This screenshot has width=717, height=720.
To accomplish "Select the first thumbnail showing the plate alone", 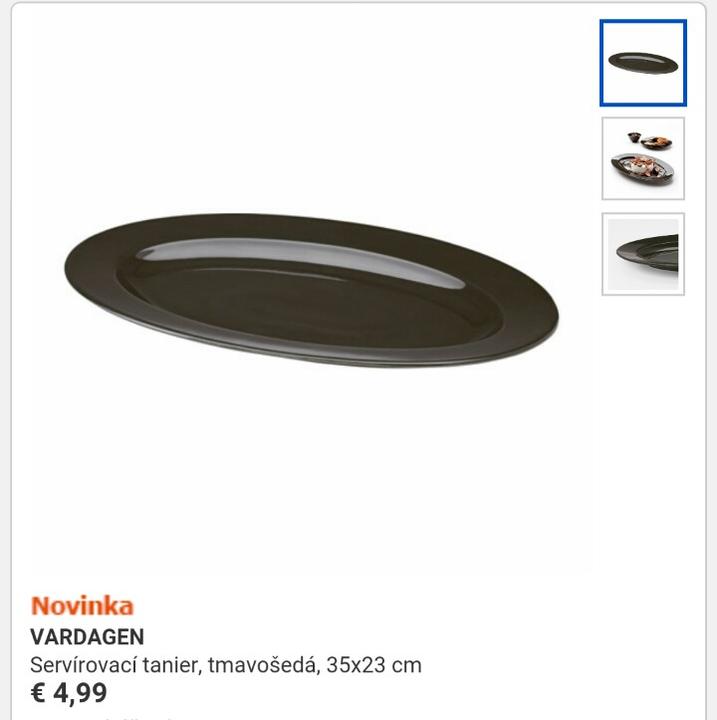I will [x=643, y=62].
